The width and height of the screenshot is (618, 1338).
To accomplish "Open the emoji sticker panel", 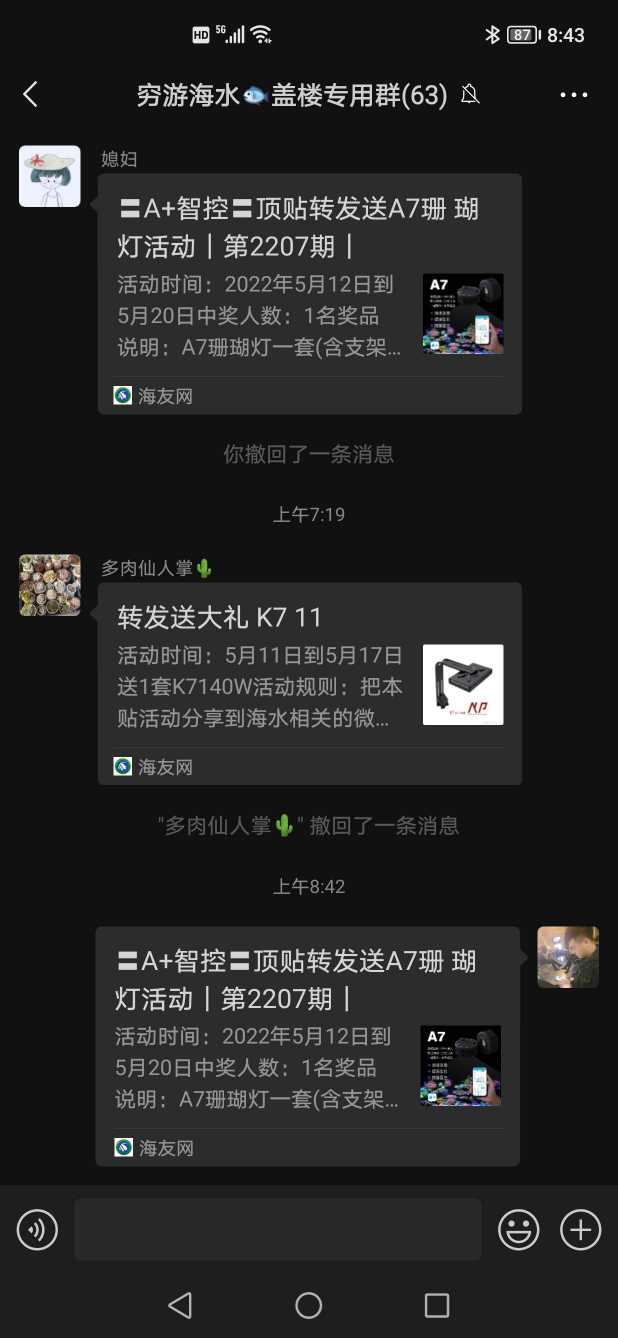I will coord(519,1229).
